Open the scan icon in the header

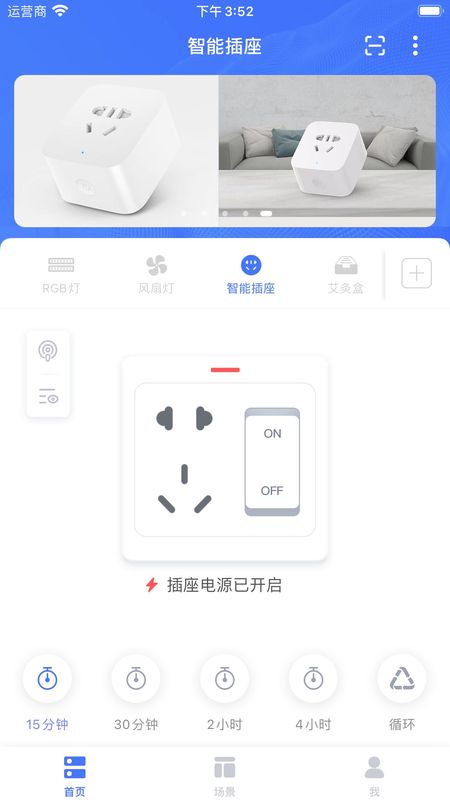pyautogui.click(x=375, y=46)
